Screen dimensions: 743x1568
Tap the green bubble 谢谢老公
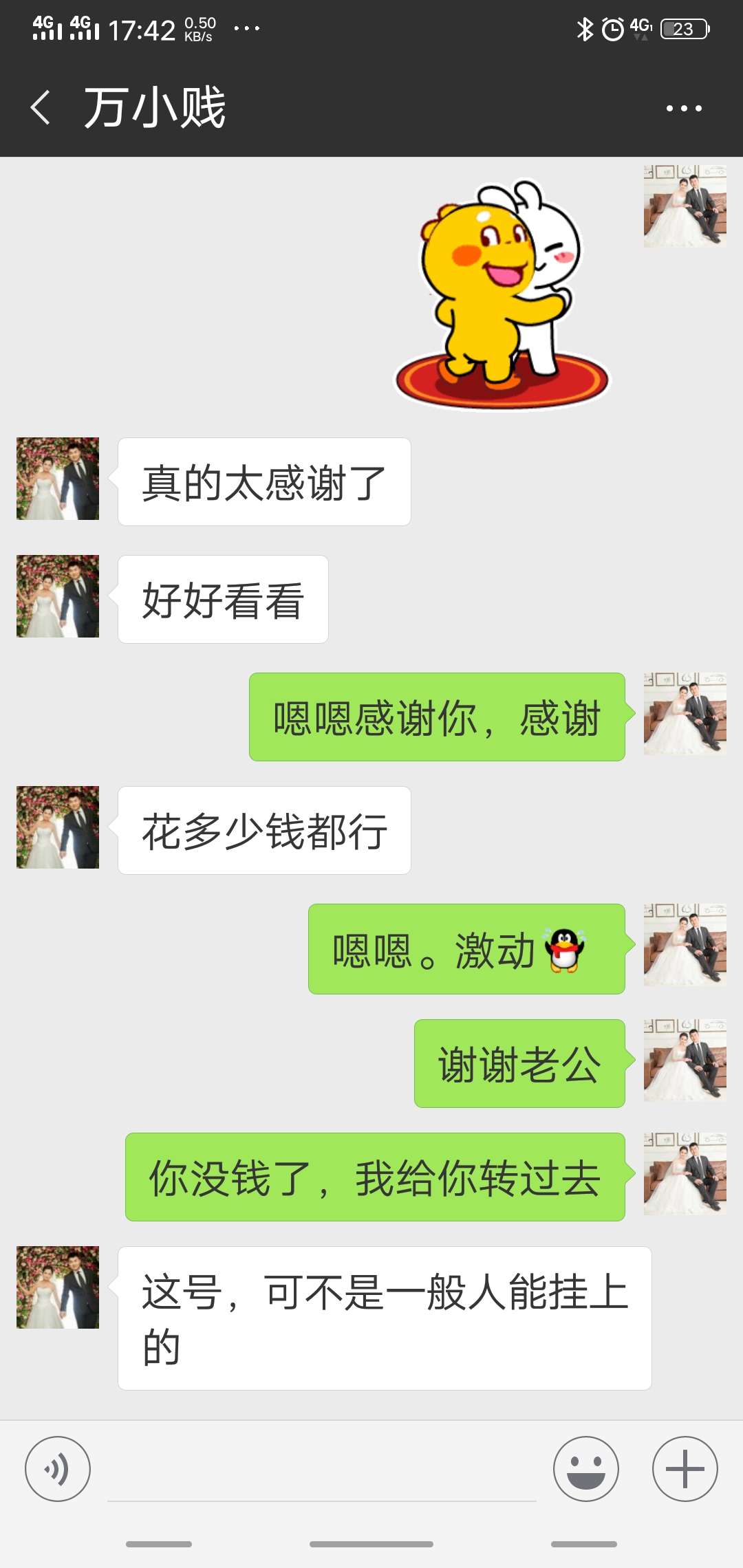[519, 1063]
